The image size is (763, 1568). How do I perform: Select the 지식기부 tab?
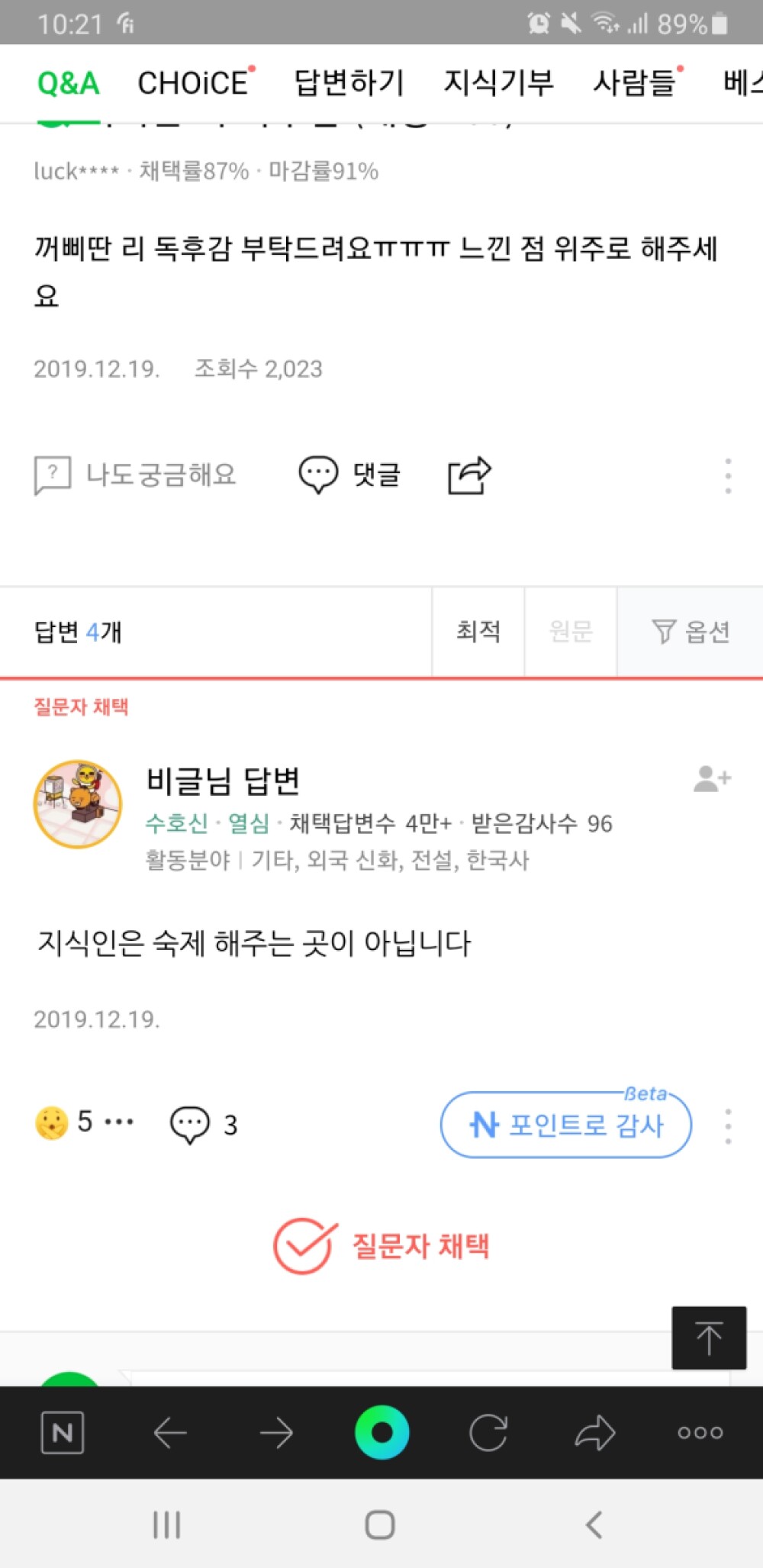click(x=498, y=83)
